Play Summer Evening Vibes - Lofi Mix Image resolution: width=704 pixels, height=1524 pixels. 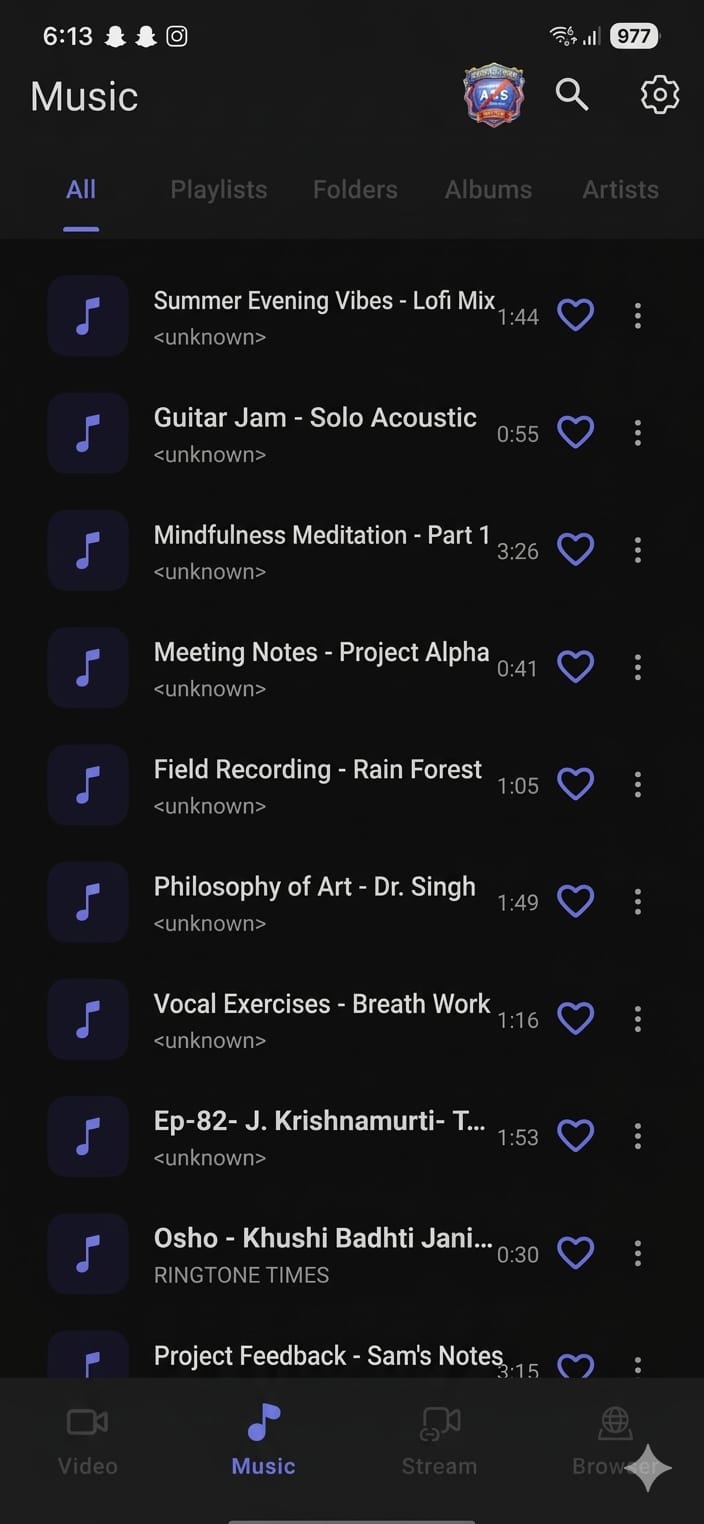pyautogui.click(x=323, y=316)
